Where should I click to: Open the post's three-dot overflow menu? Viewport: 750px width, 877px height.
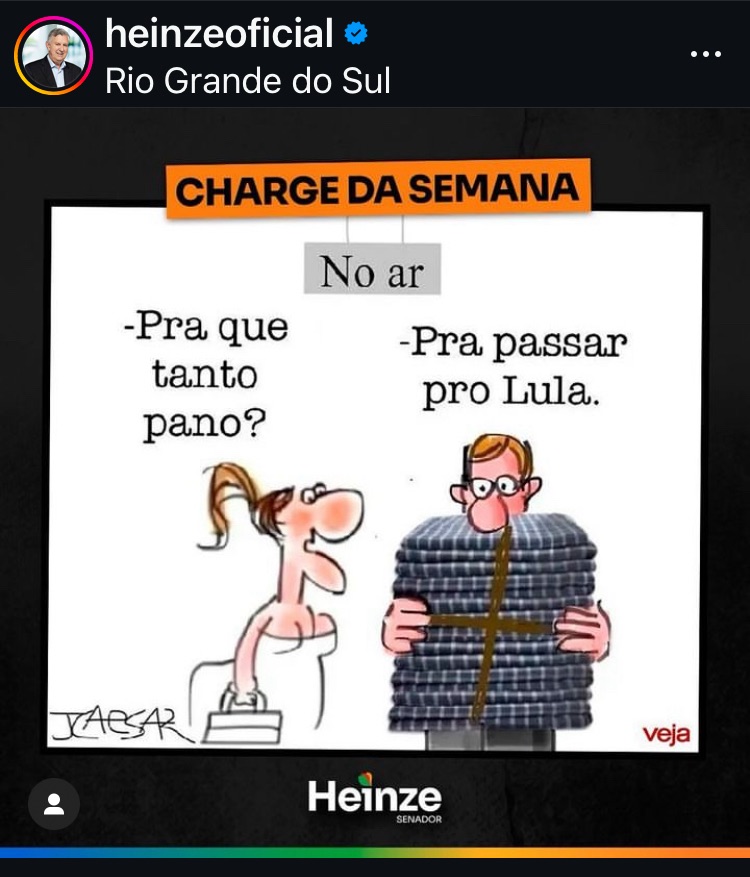coord(706,54)
